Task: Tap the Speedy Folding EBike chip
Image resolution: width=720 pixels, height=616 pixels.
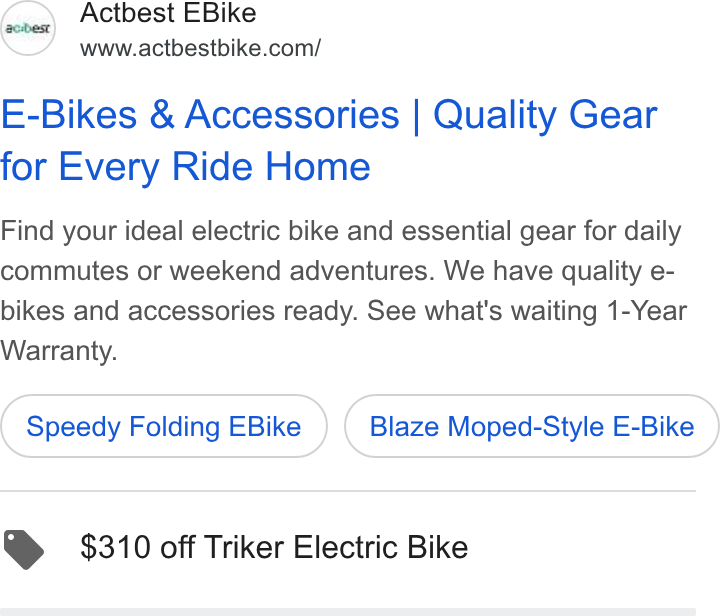Action: 164,426
